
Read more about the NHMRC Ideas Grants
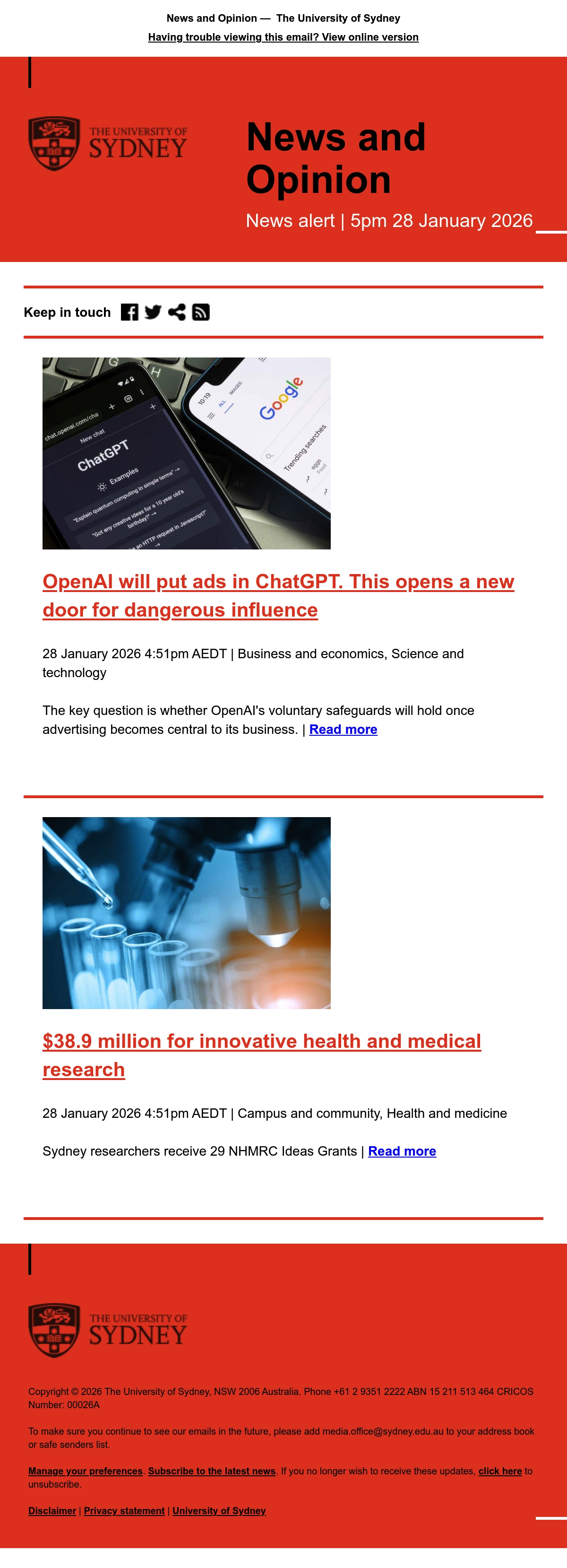[x=402, y=1151]
